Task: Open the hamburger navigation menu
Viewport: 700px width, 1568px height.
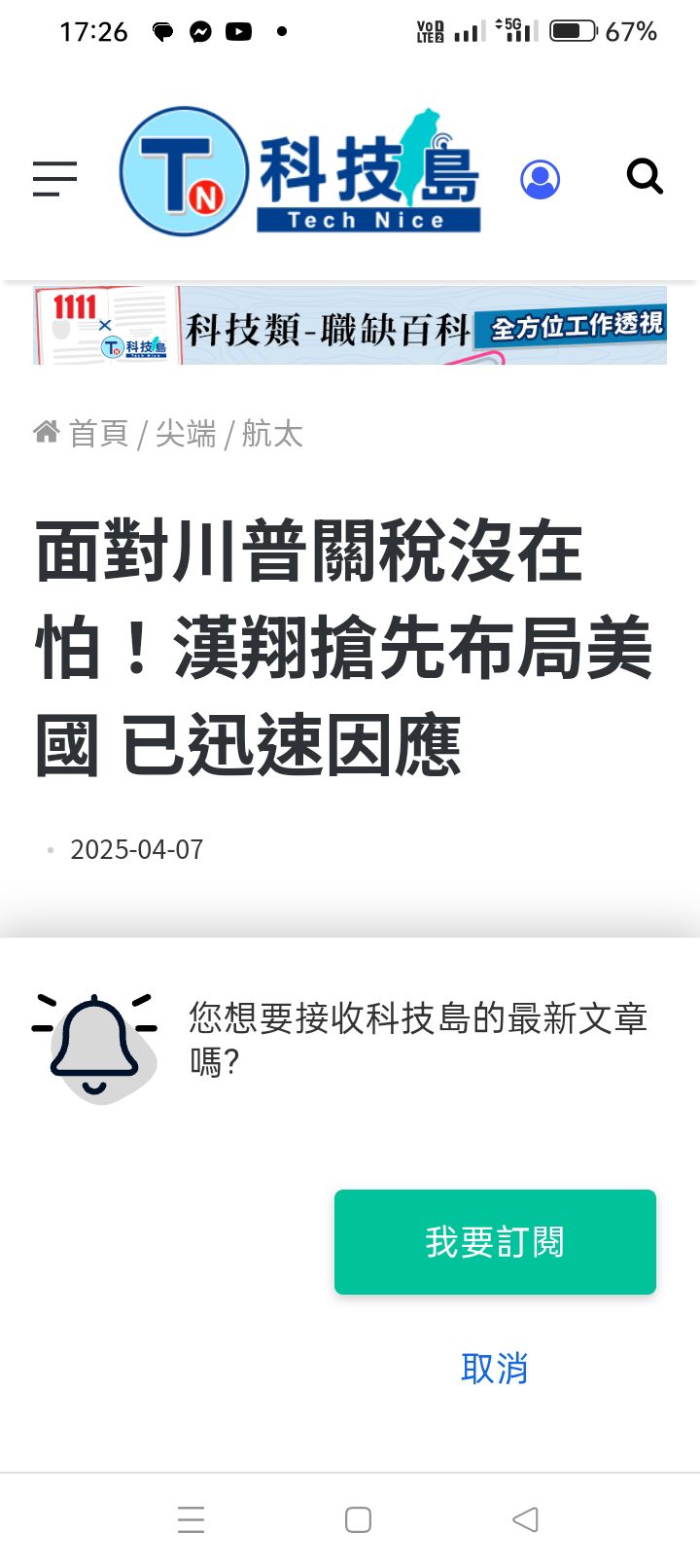Action: click(x=54, y=179)
